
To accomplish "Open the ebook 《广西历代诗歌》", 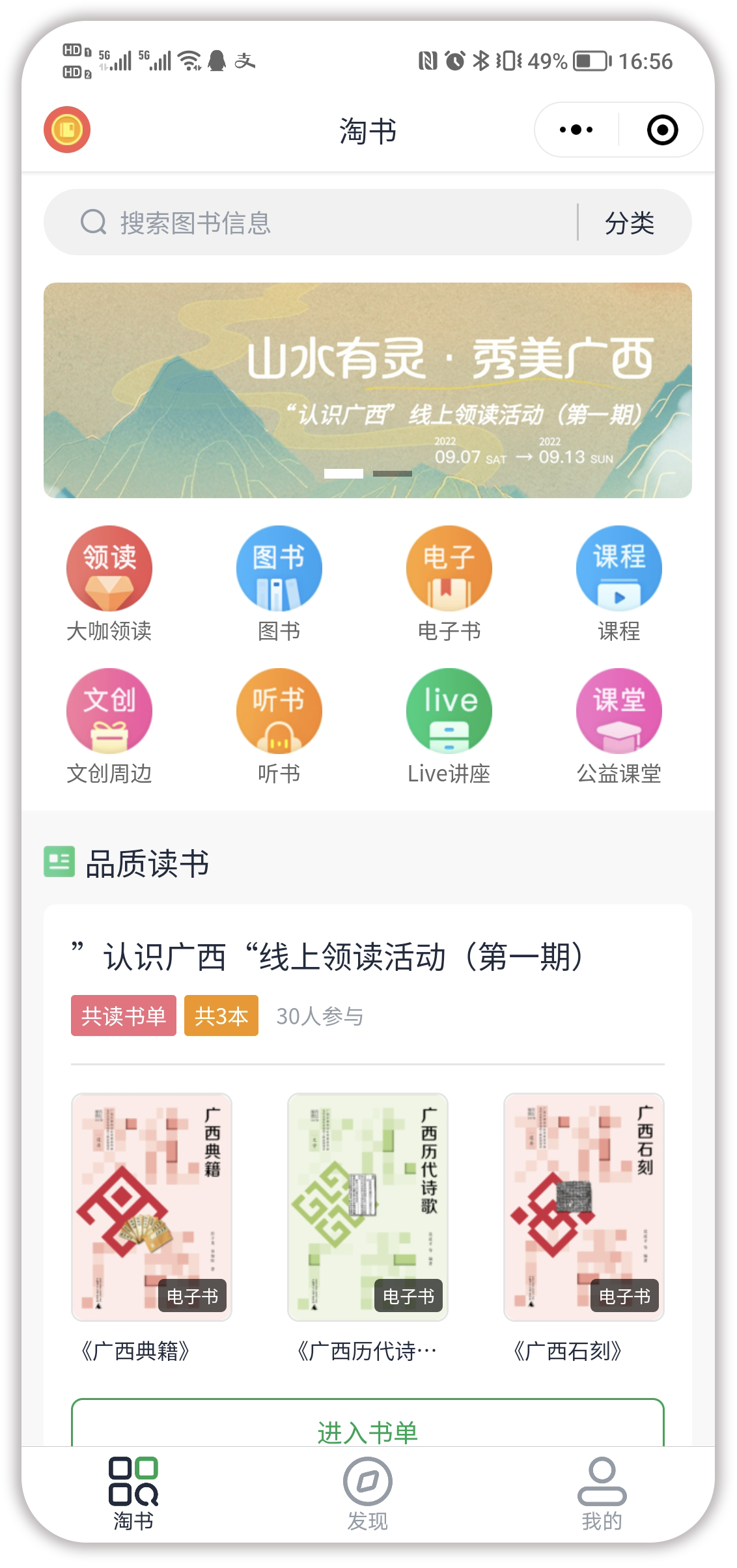I will [x=368, y=1207].
